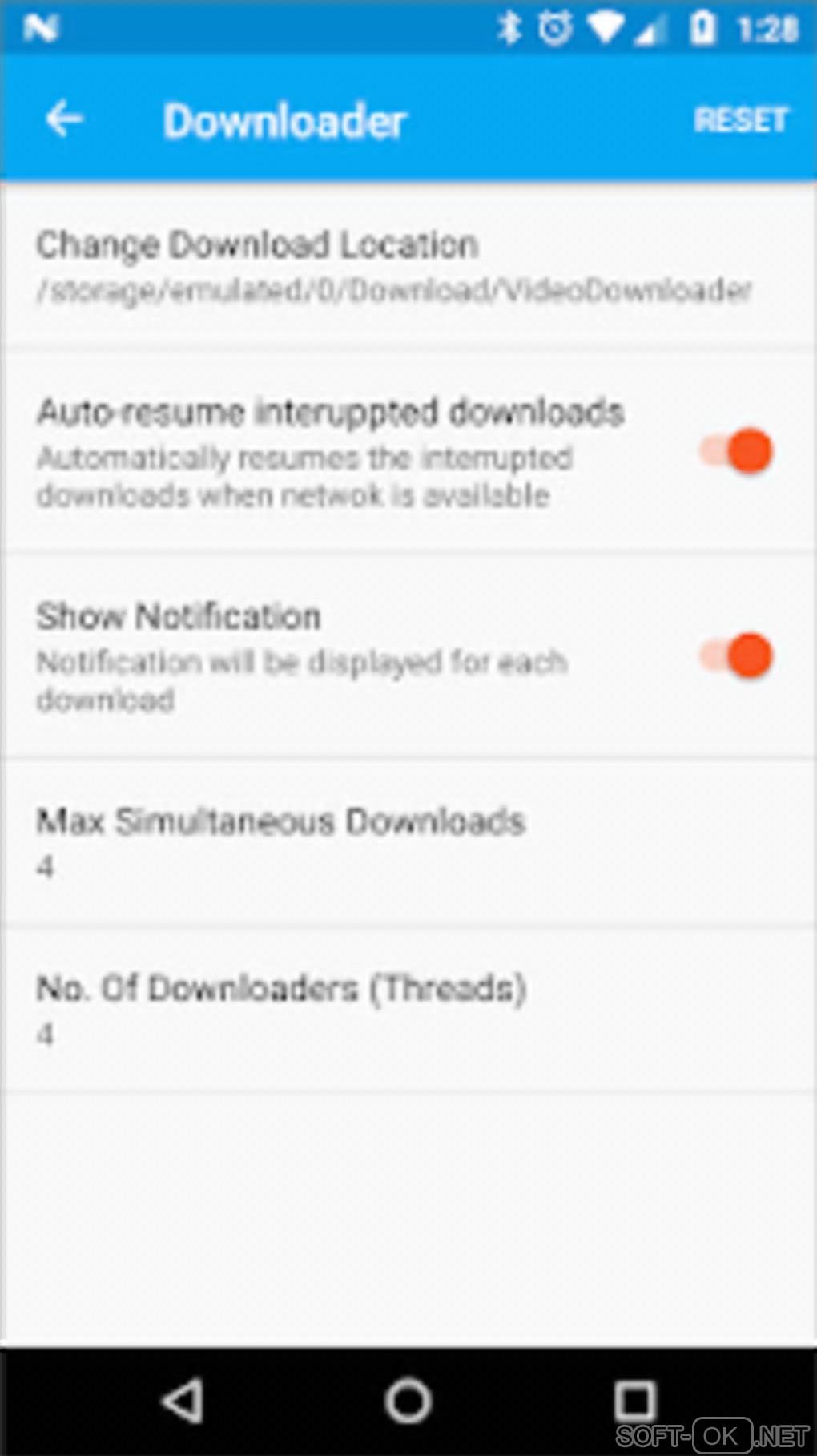This screenshot has width=817, height=1456.
Task: Tap the RESET button
Action: (740, 120)
